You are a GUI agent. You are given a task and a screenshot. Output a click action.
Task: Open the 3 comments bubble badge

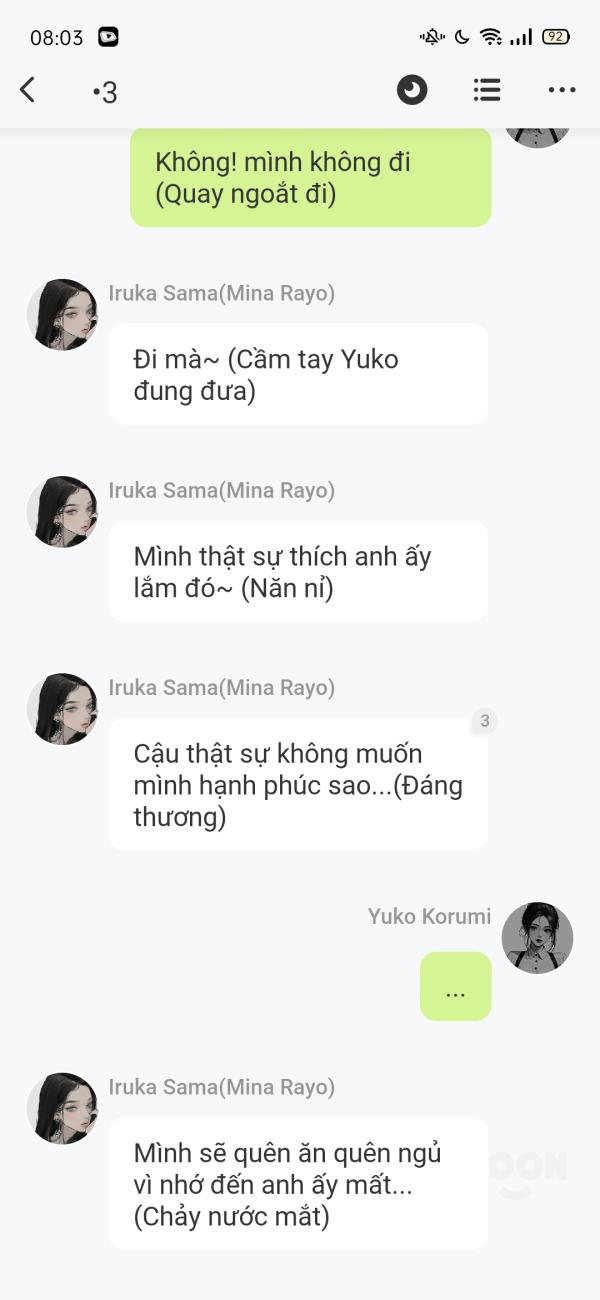coord(484,721)
